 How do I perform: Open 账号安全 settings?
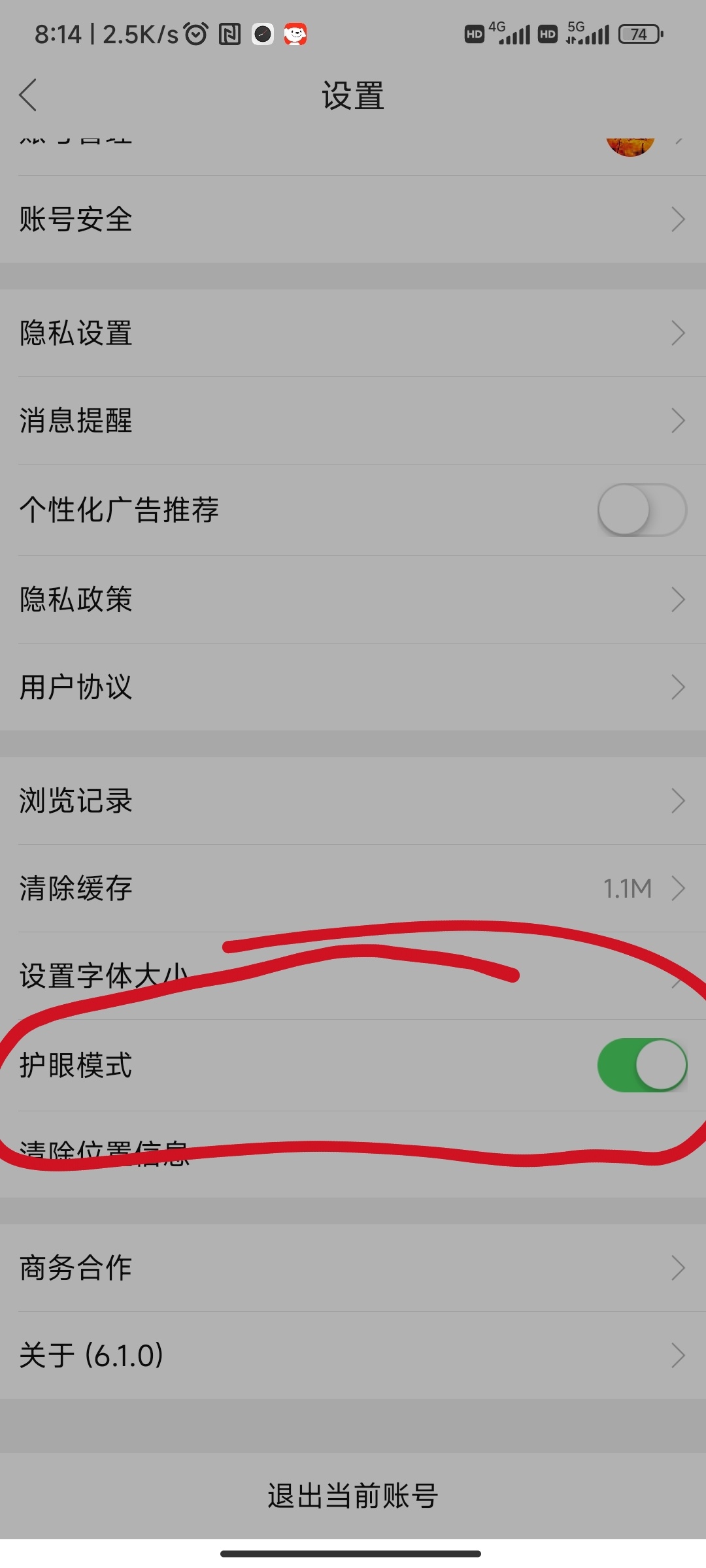coord(353,220)
